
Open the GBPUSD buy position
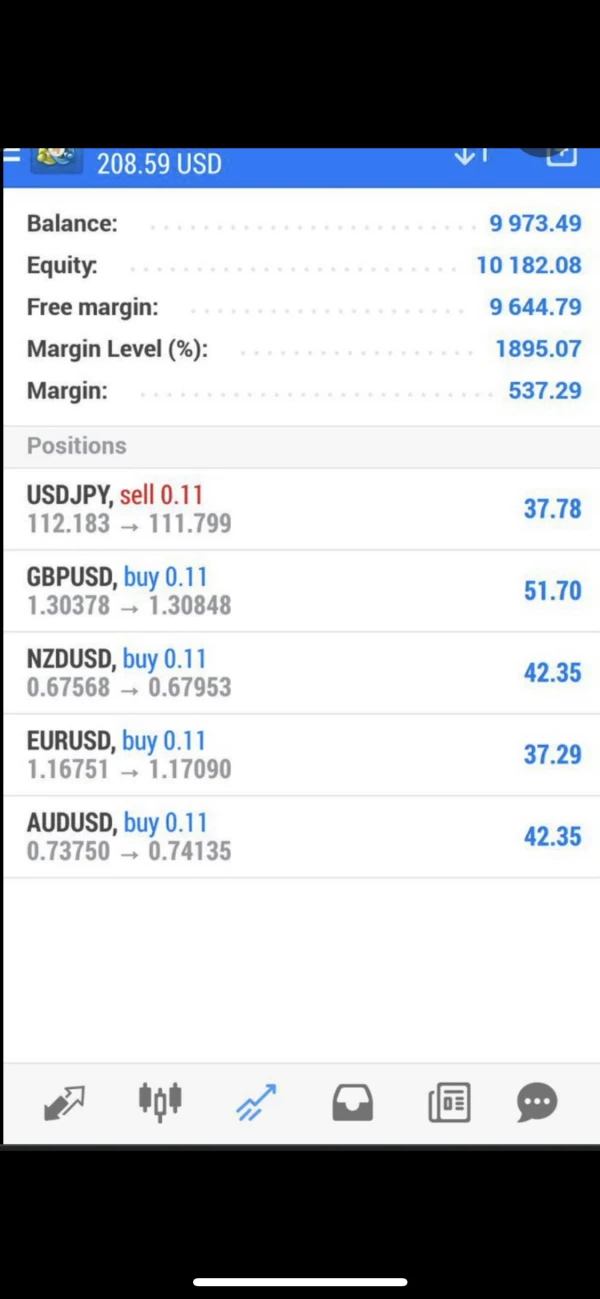(300, 591)
